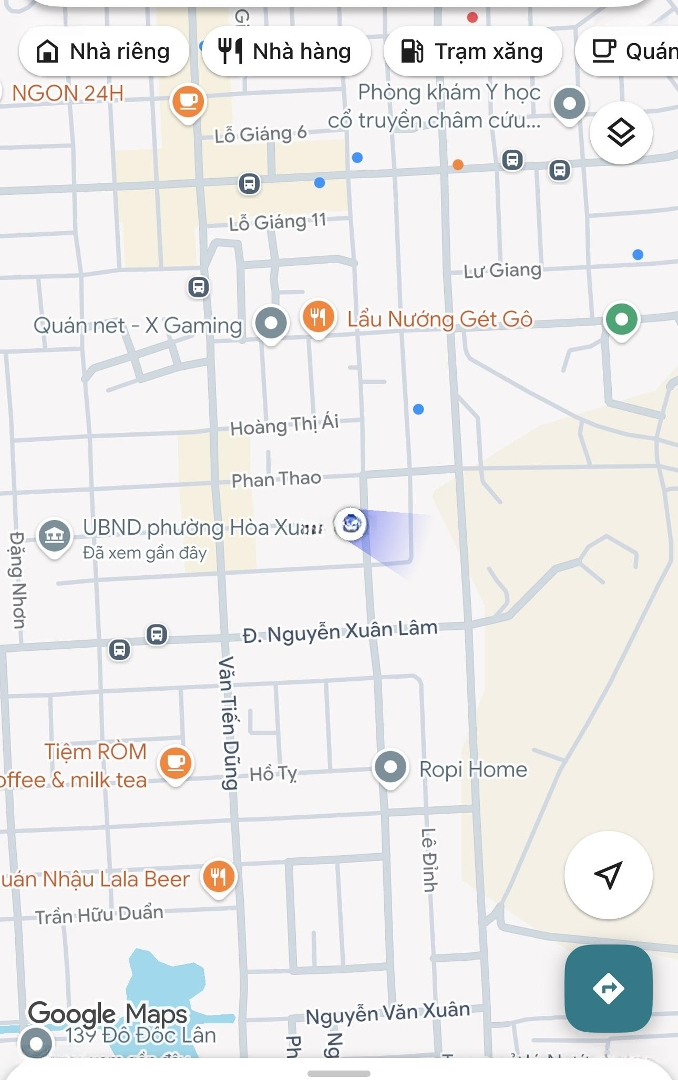Open Quán Nhậu Lala Beer marker
The height and width of the screenshot is (1080, 678).
click(x=217, y=877)
